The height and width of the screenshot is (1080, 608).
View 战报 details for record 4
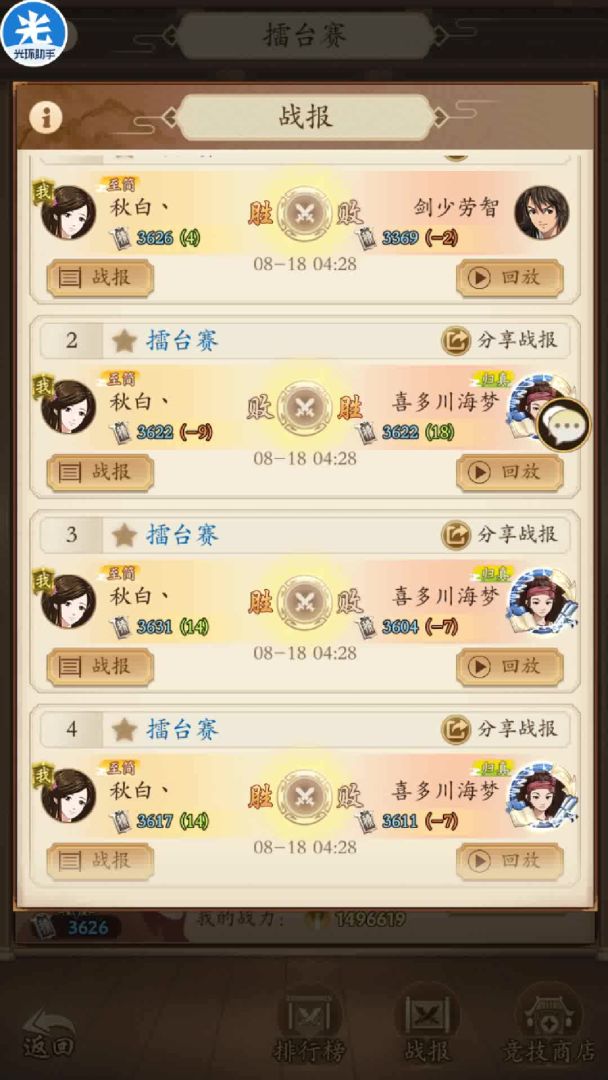(x=100, y=860)
